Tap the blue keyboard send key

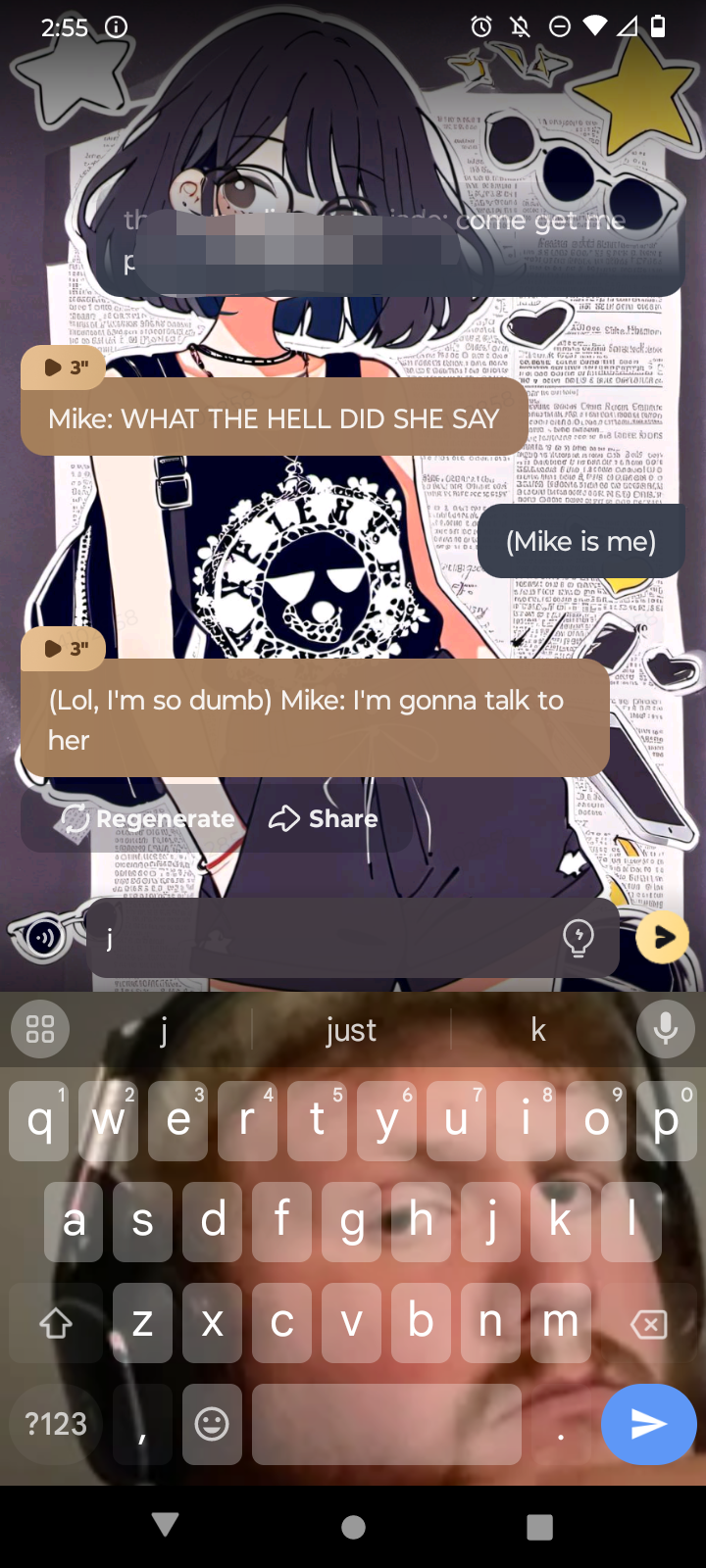[648, 1424]
